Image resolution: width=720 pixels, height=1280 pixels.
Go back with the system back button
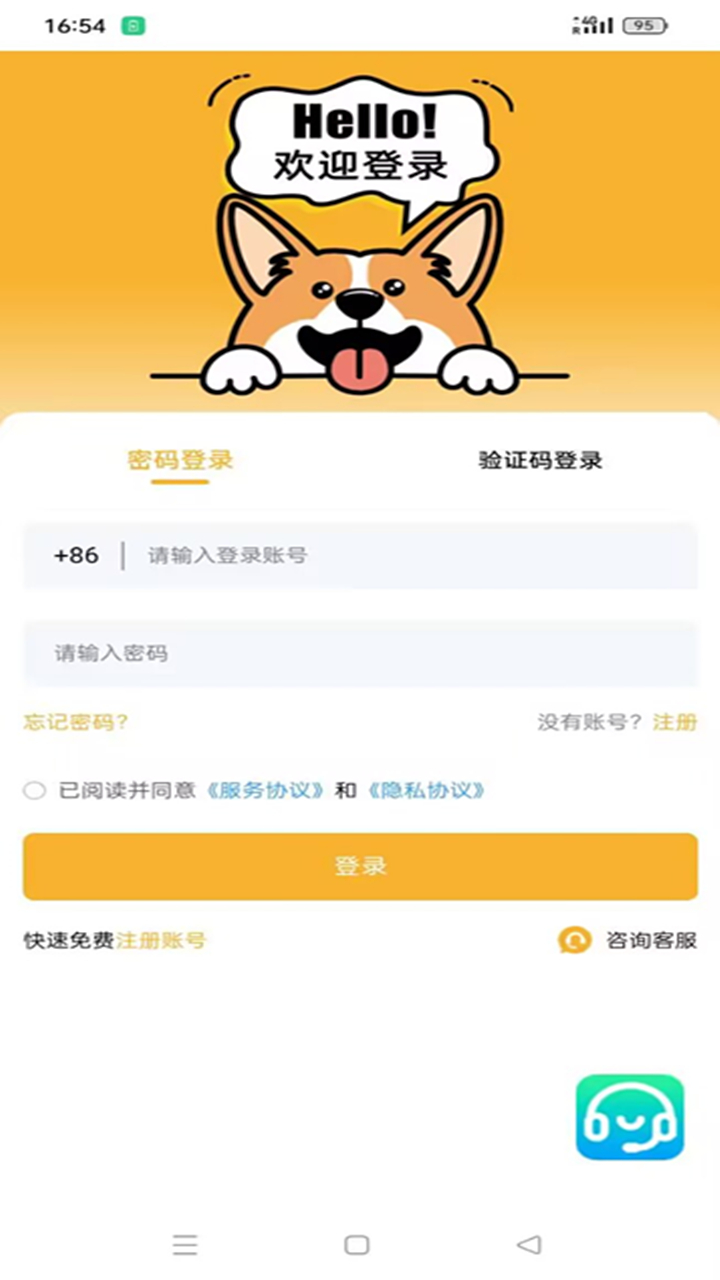coord(529,1245)
